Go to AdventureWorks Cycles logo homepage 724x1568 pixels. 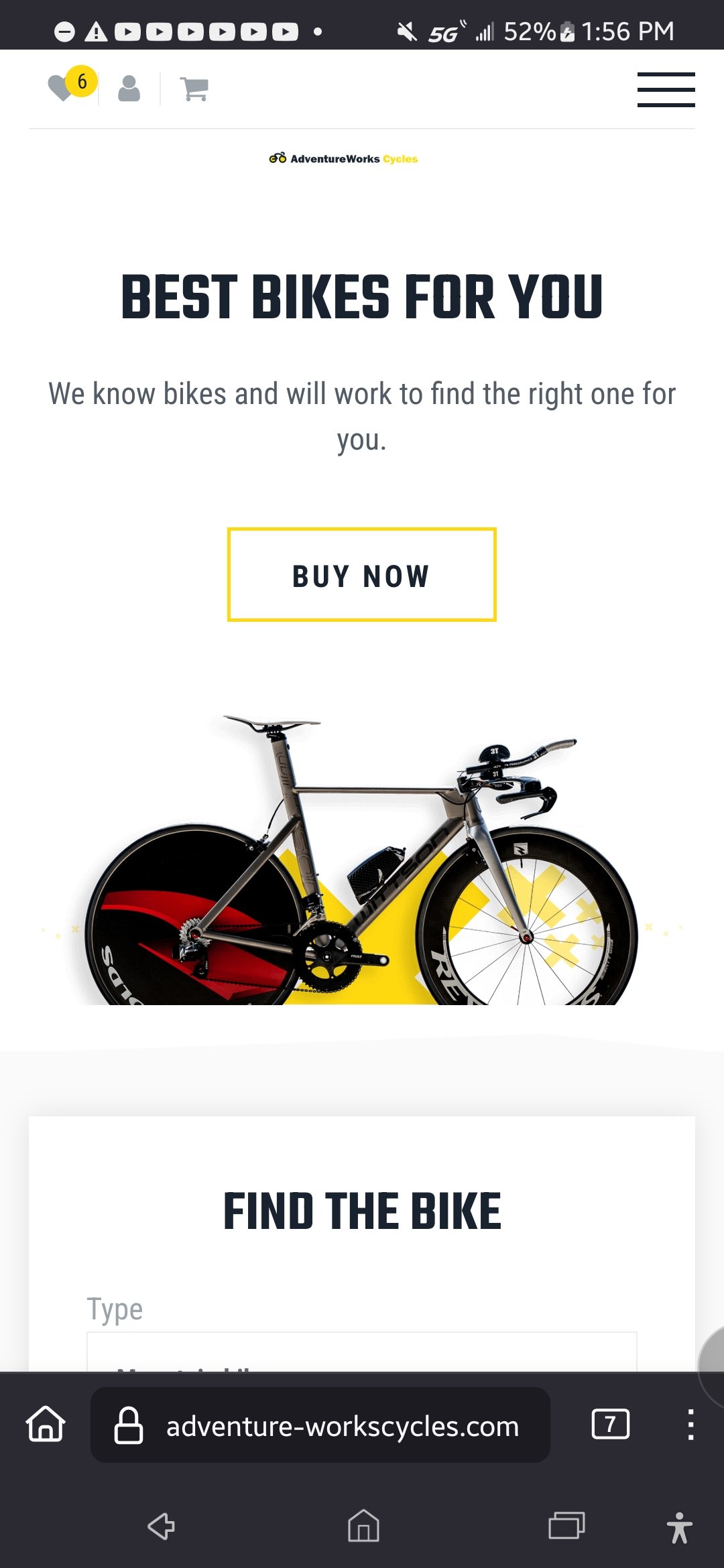click(x=343, y=159)
